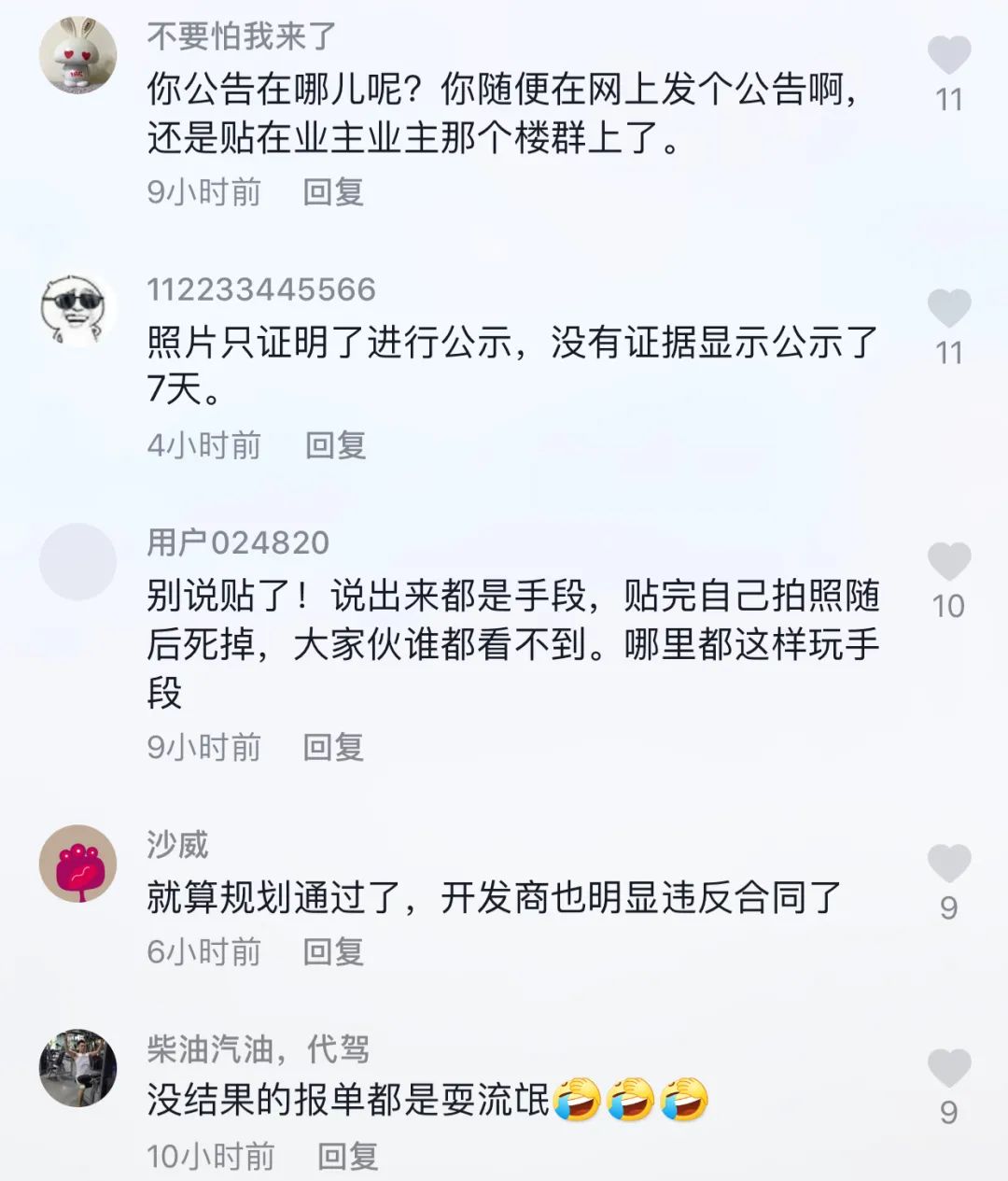Like the comment by 112233445566
Image resolution: width=1008 pixels, height=1181 pixels.
[948, 309]
